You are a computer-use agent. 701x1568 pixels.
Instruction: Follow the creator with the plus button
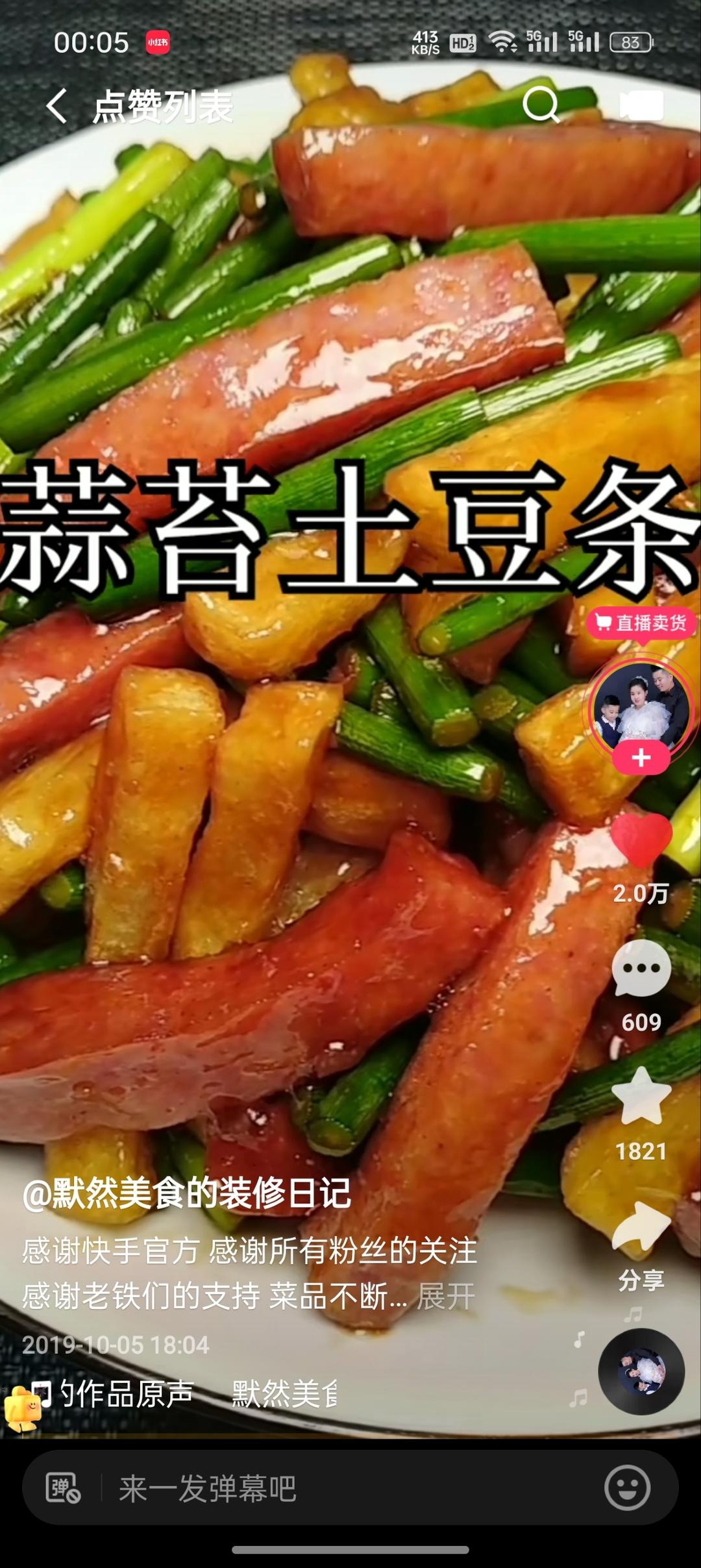coord(641,758)
